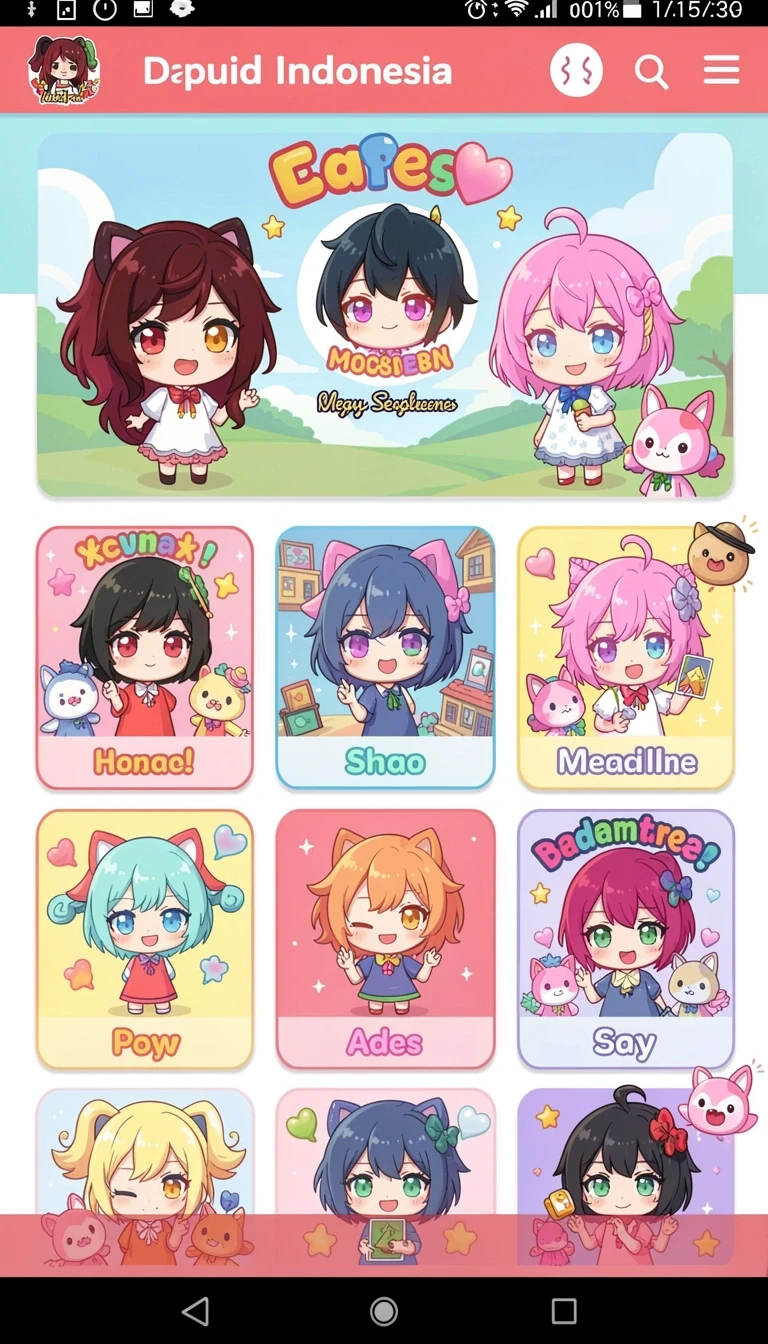The height and width of the screenshot is (1344, 768).
Task: Open the featured banner with three characters
Action: point(385,315)
